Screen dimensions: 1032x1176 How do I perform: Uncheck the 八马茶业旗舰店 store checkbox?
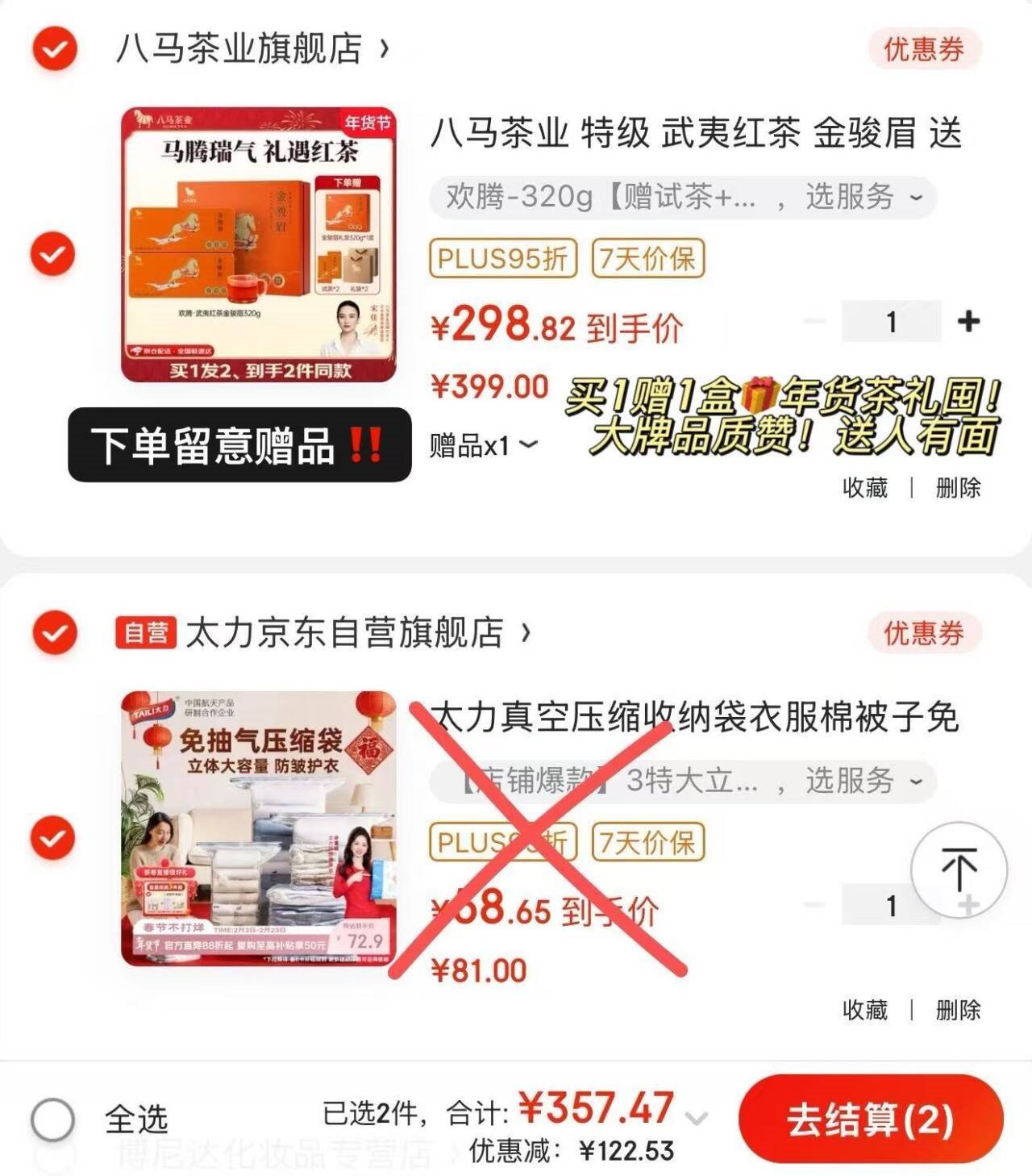[54, 49]
